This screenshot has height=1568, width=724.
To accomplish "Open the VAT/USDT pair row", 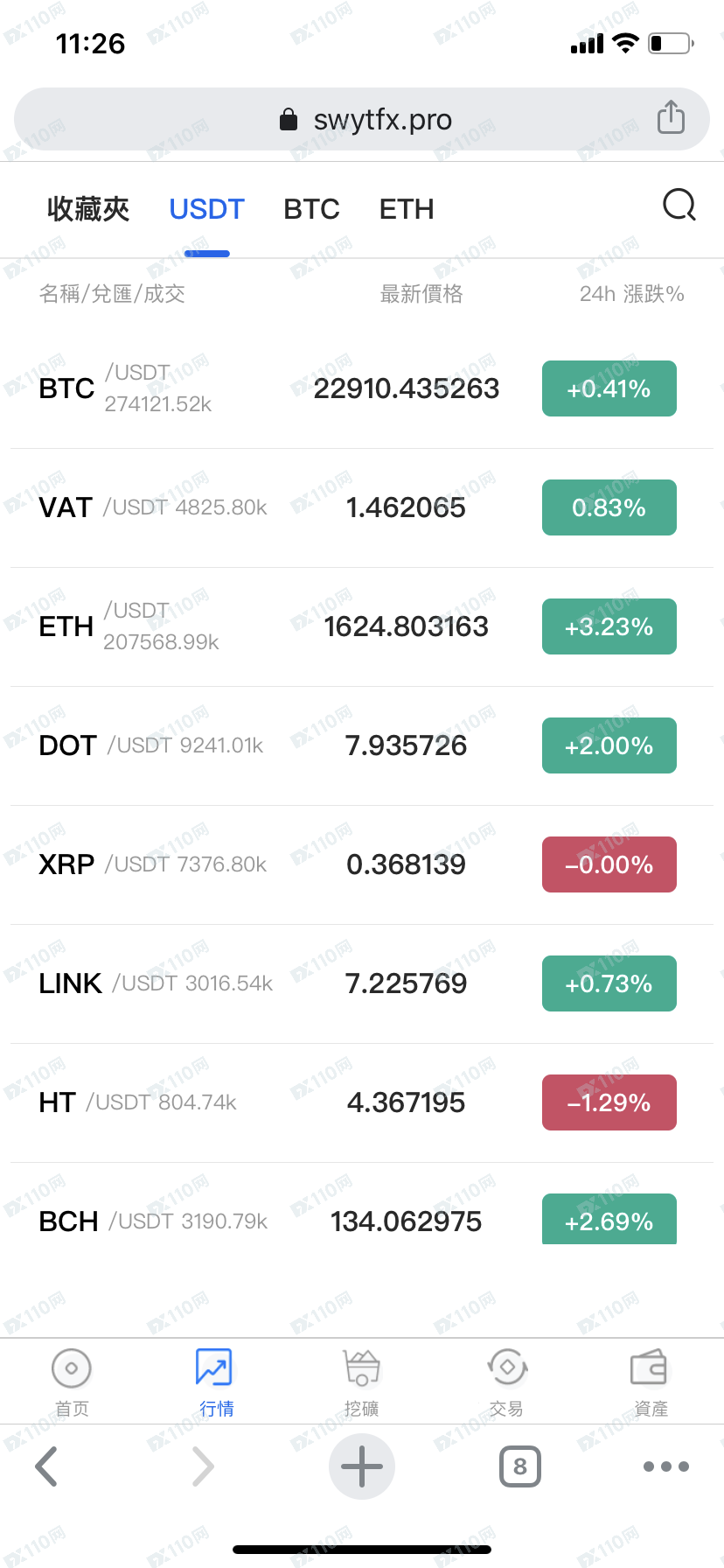I will pyautogui.click(x=362, y=507).
